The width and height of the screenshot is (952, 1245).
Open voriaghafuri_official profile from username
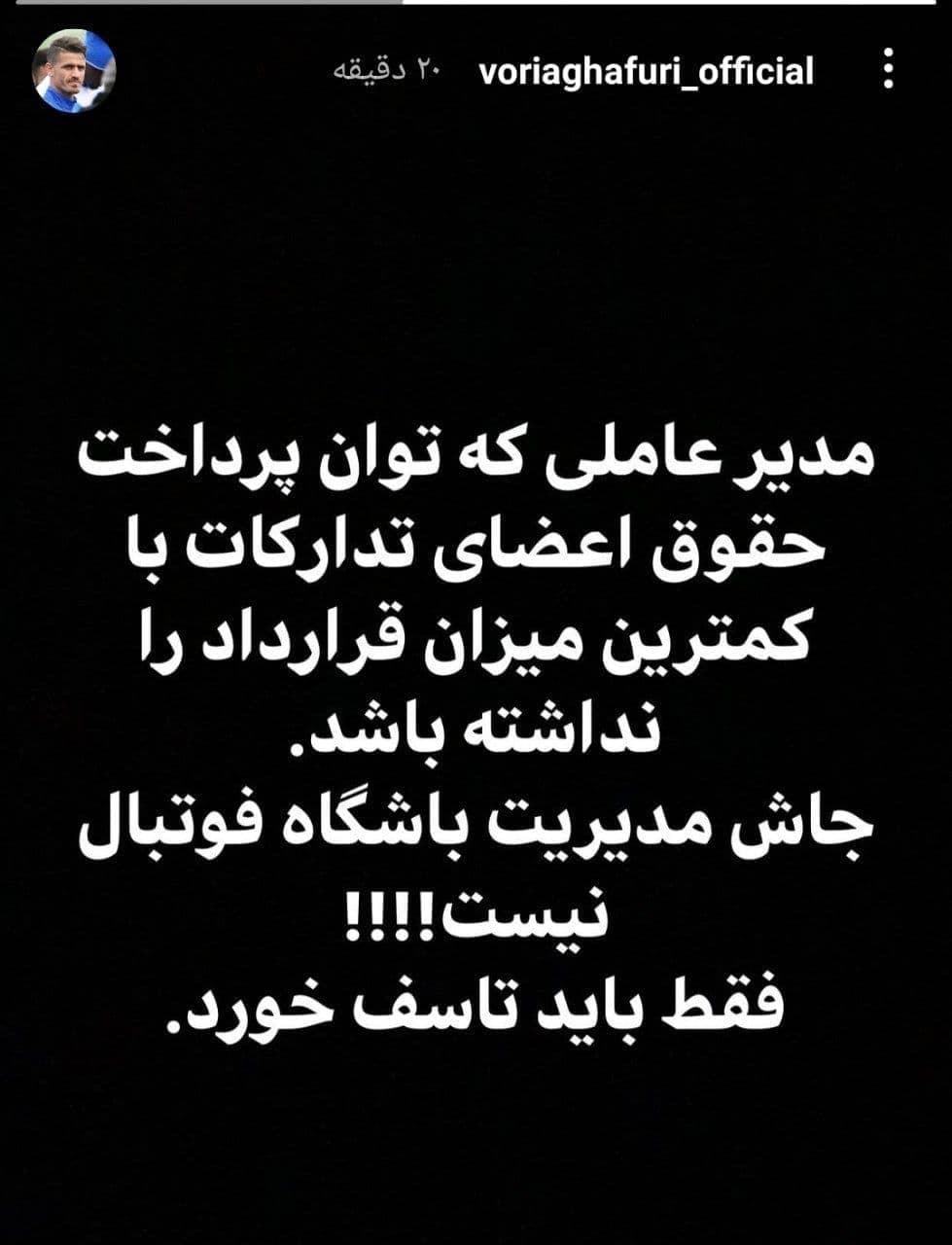(x=647, y=71)
